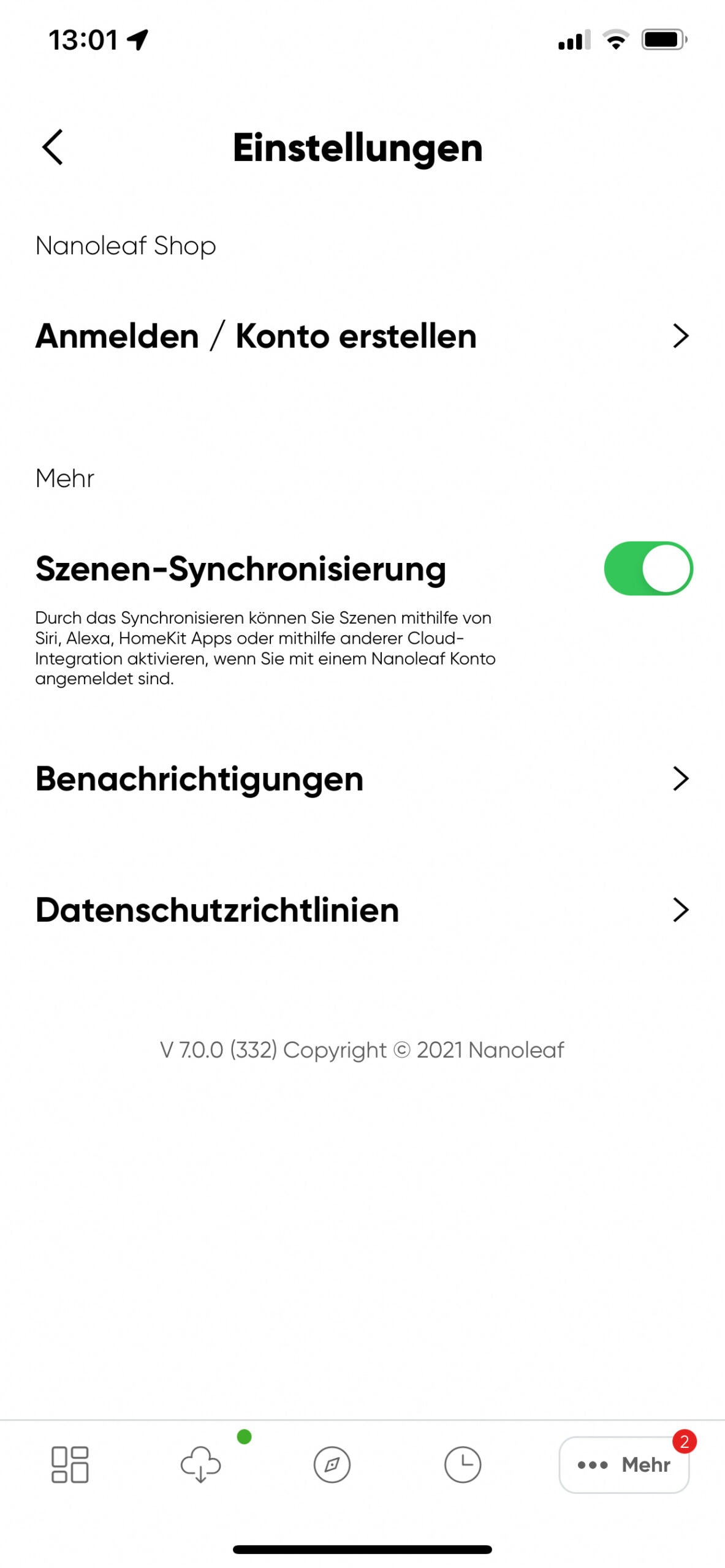Viewport: 725px width, 1568px height.
Task: Disable Szenen-Synchronisierung switch
Action: point(648,568)
